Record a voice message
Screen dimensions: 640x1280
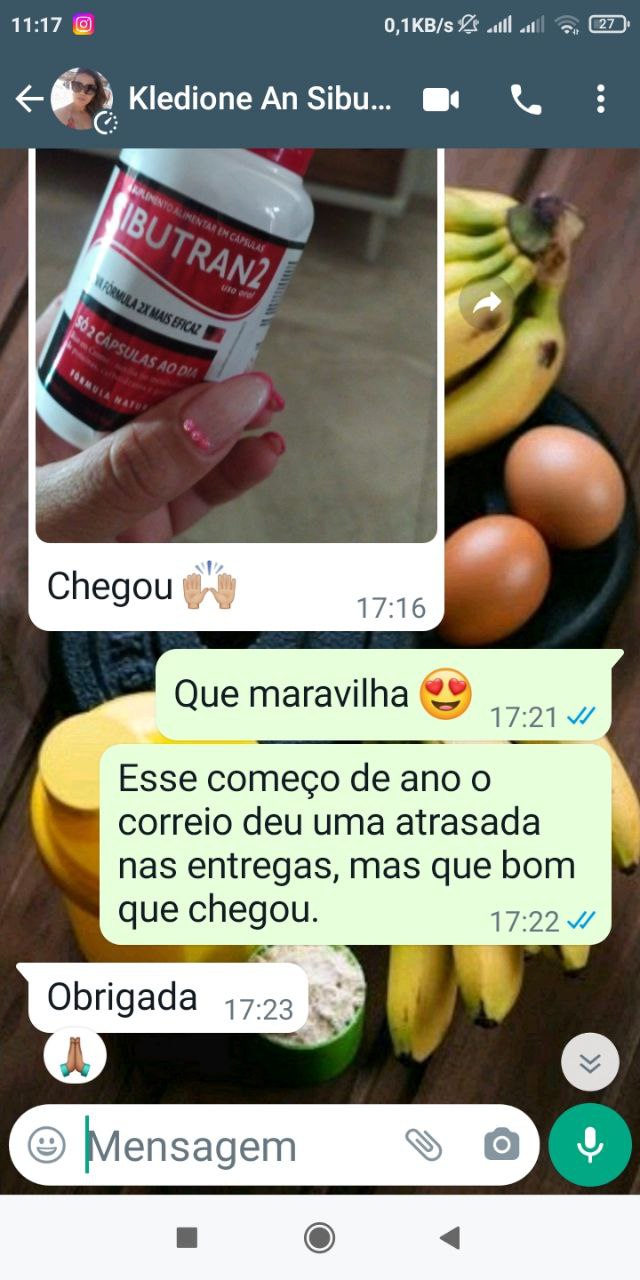click(590, 1145)
